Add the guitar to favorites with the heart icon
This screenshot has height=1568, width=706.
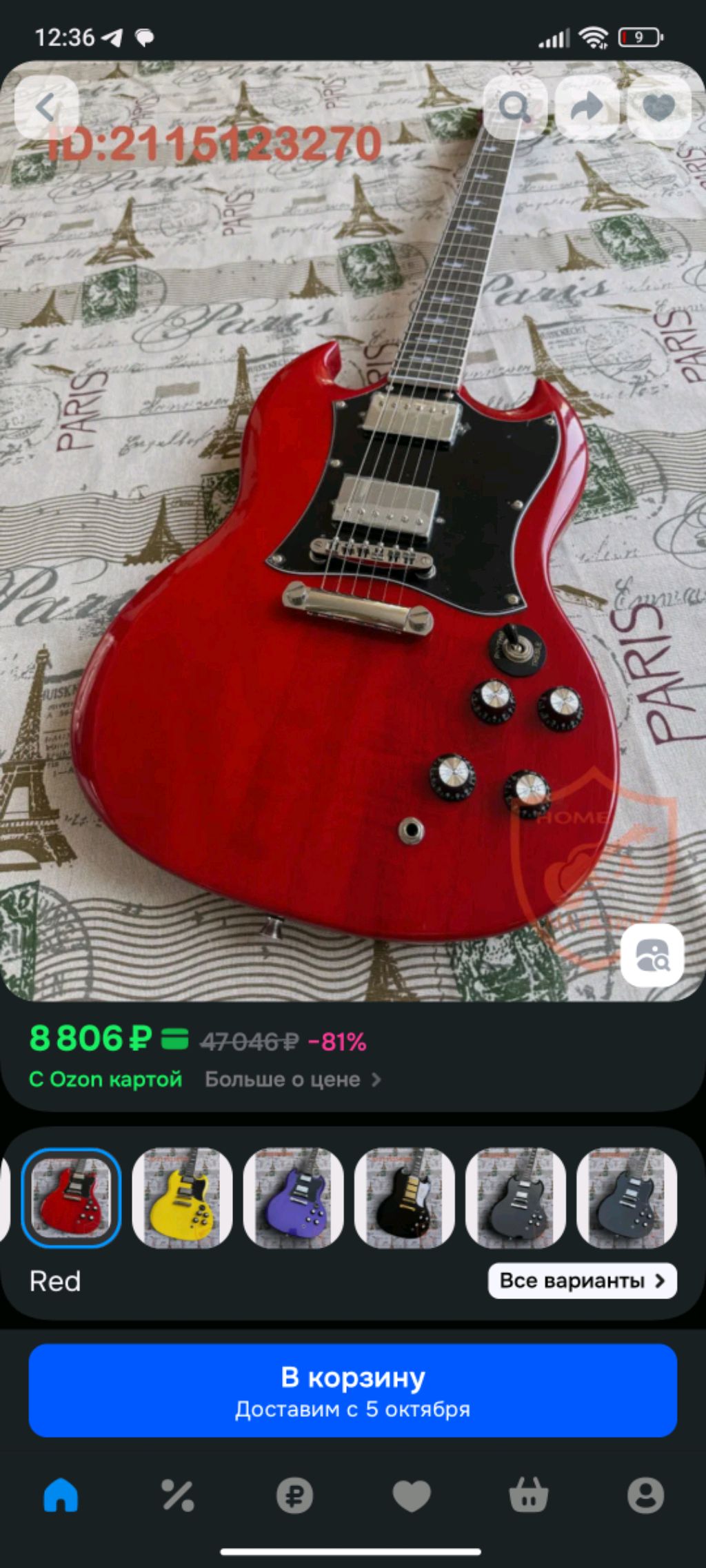(658, 108)
